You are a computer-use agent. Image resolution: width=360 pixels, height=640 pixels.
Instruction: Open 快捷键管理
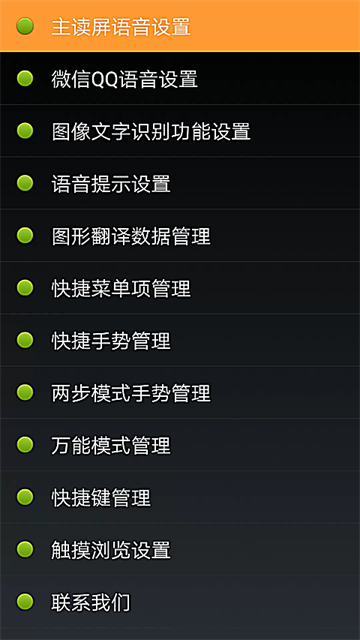pos(180,497)
